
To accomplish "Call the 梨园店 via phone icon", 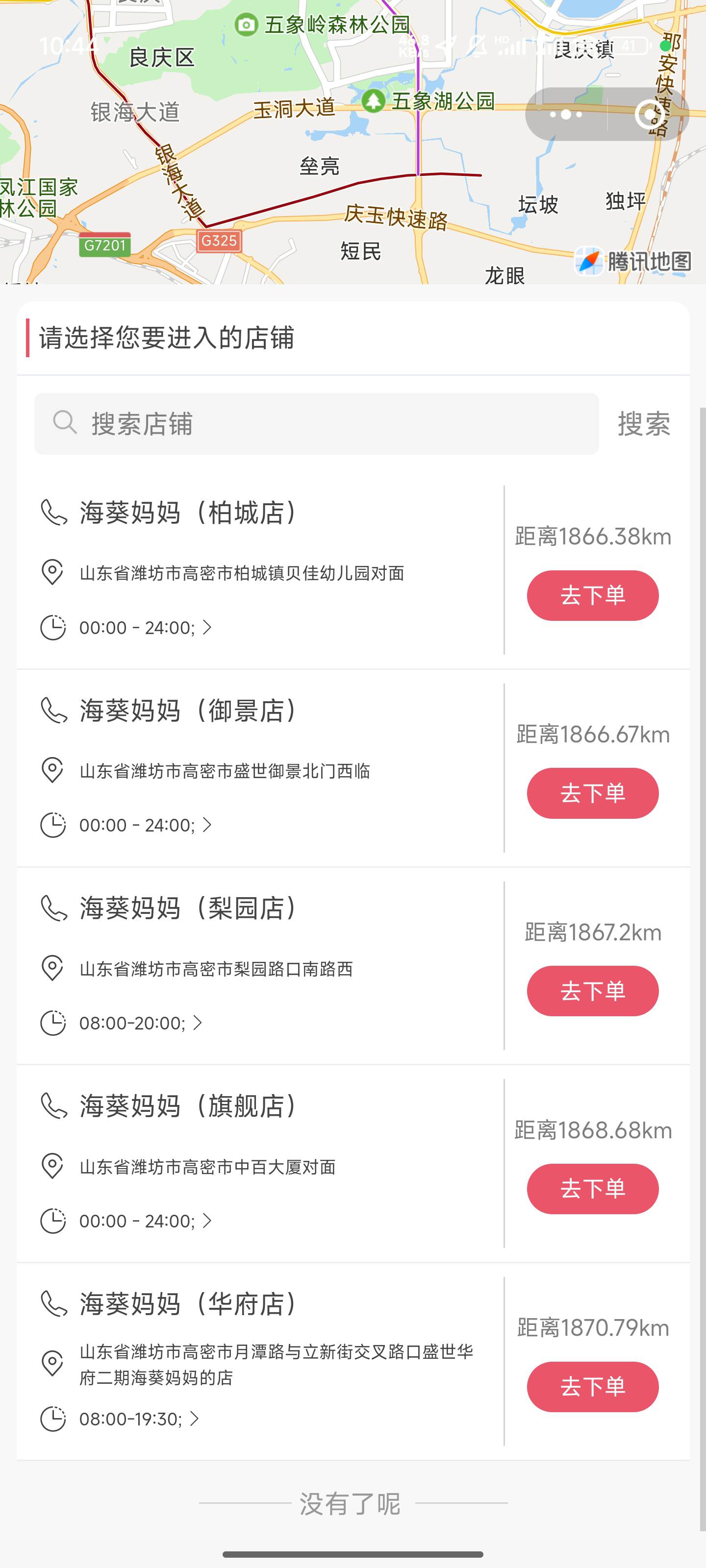I will [x=53, y=907].
